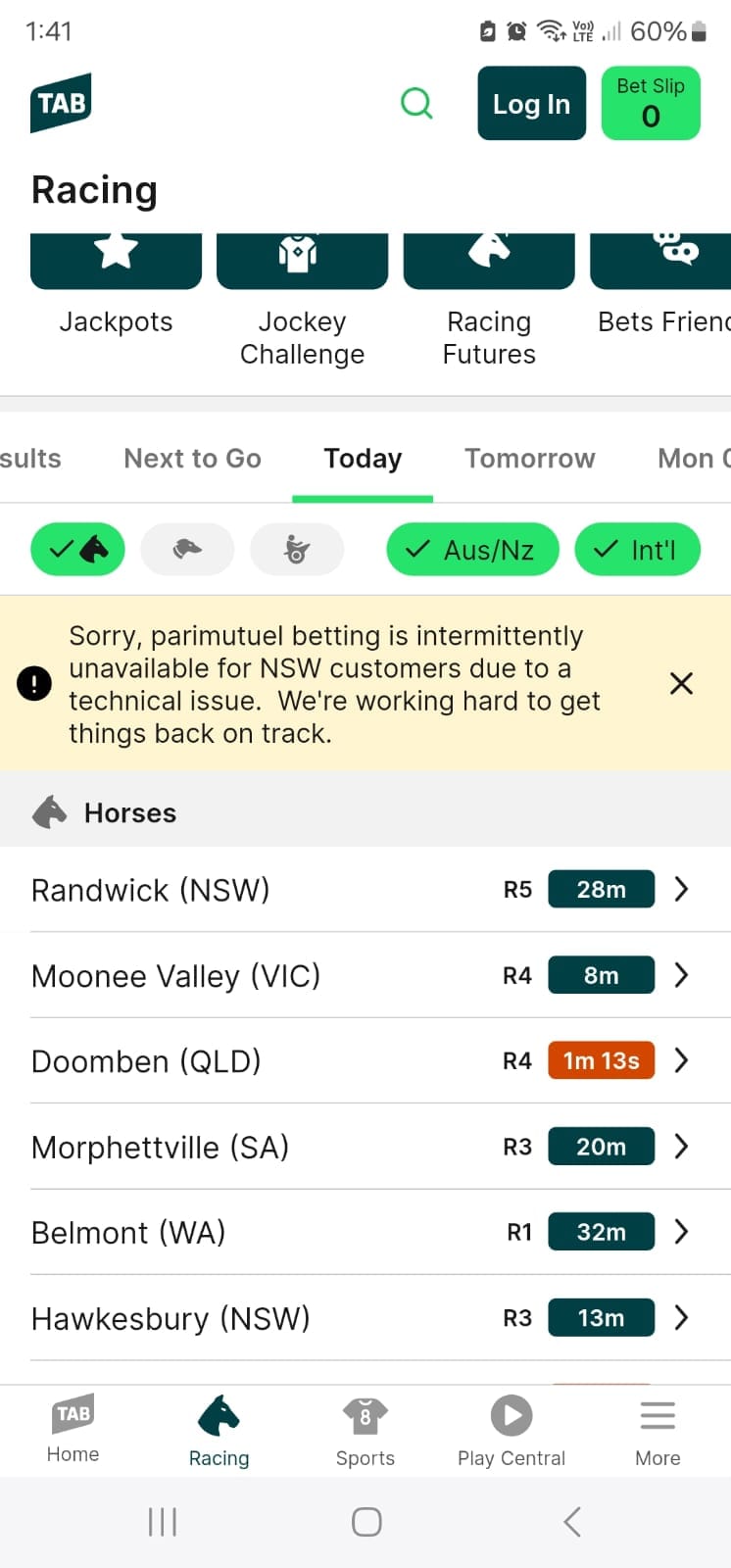Go back using the system back button
The width and height of the screenshot is (731, 1568).
point(572,1522)
